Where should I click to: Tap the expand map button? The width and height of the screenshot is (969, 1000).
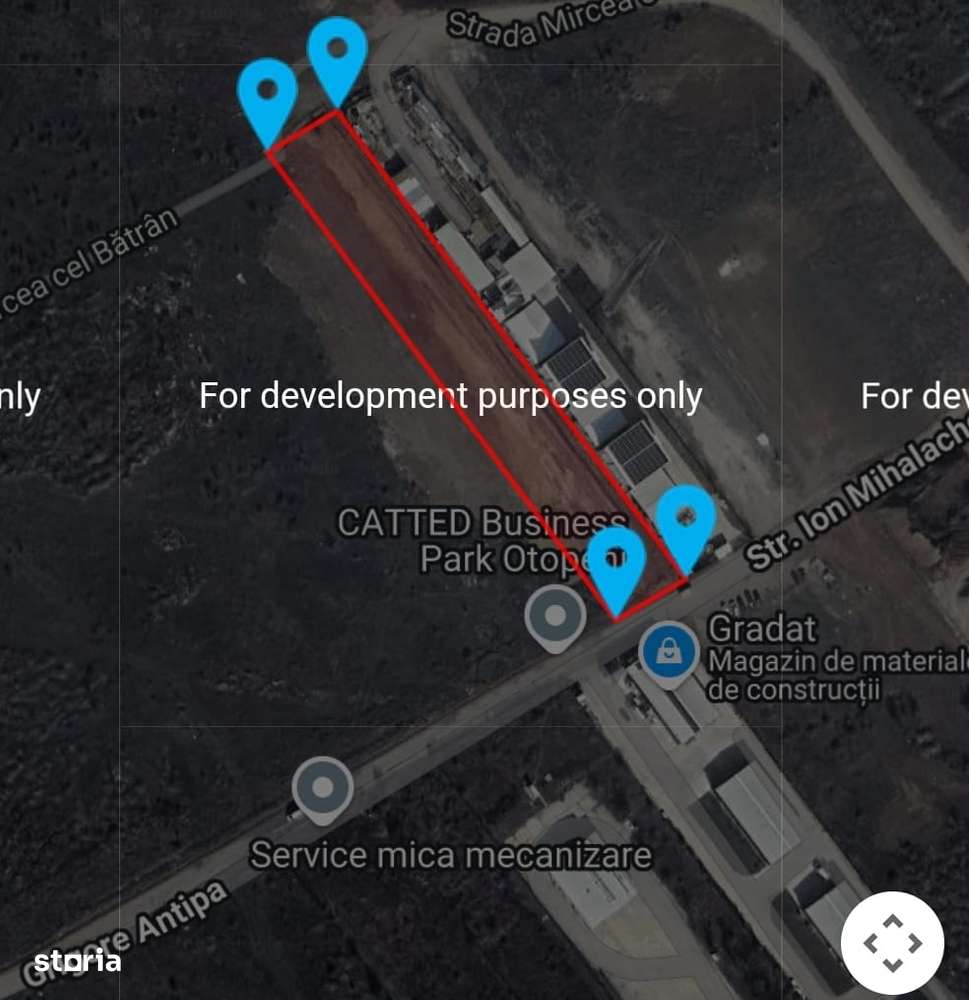pos(892,943)
